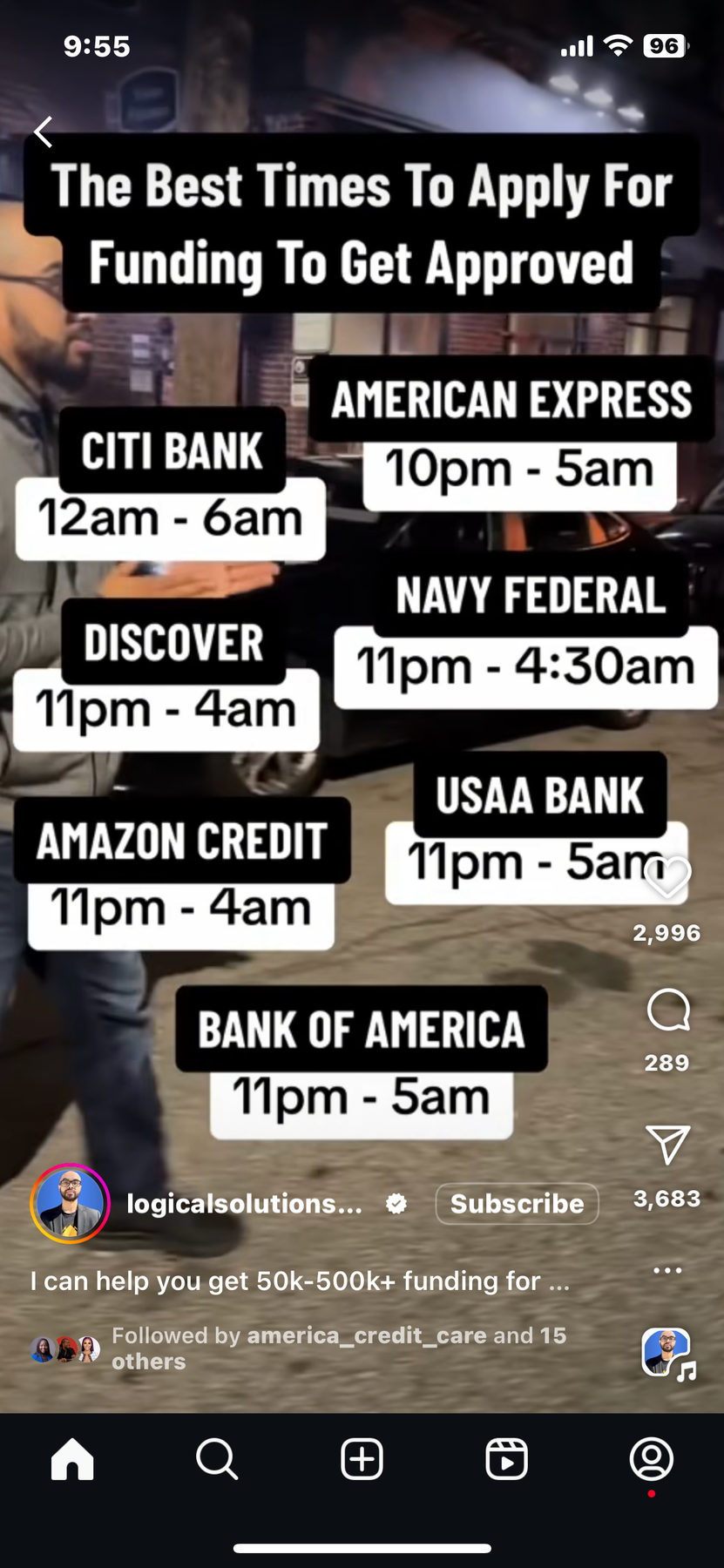Screen dimensions: 724x1568
Task: Open more options with the three dots
Action: tap(667, 1270)
